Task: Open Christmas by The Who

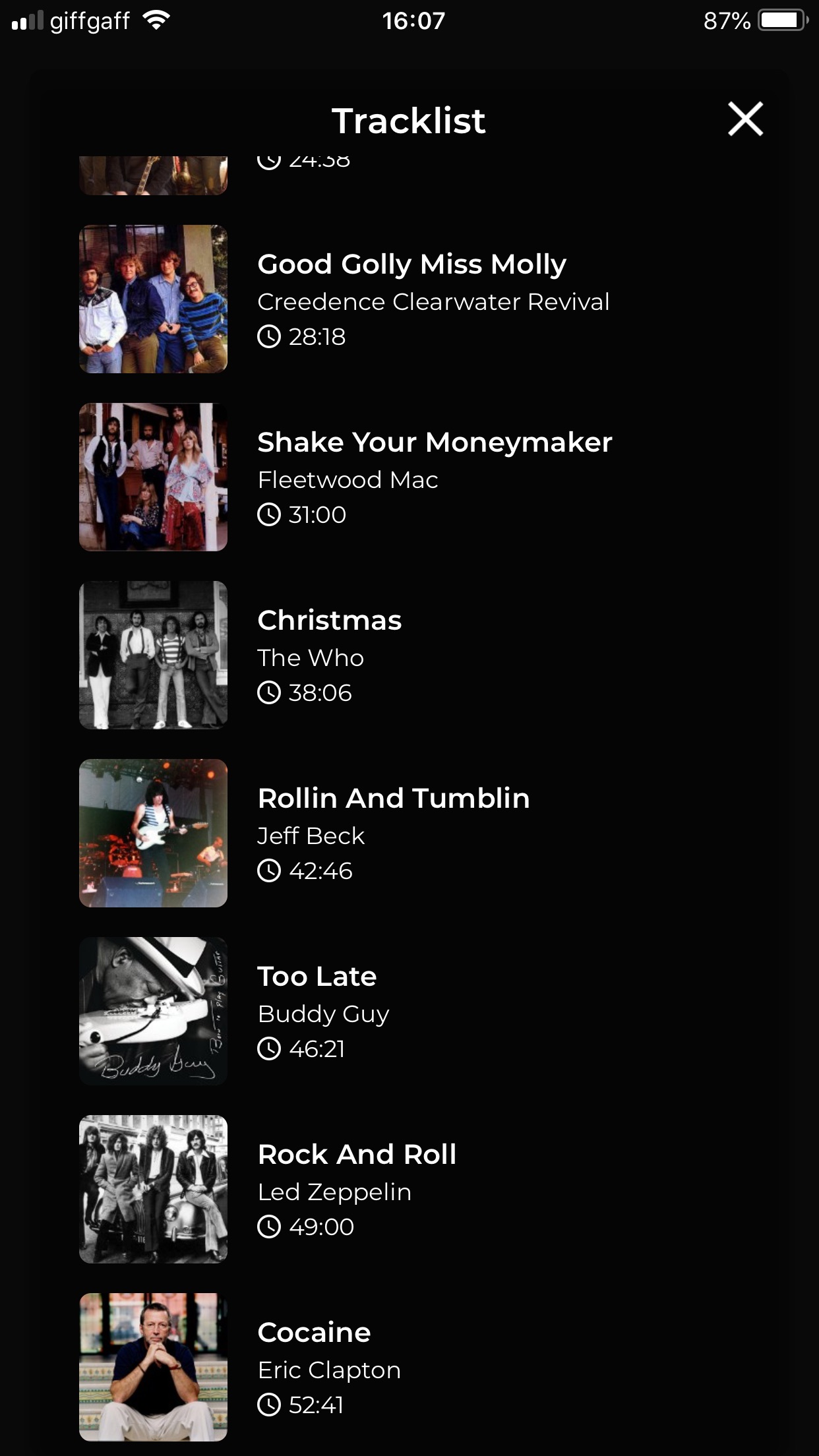Action: click(329, 621)
